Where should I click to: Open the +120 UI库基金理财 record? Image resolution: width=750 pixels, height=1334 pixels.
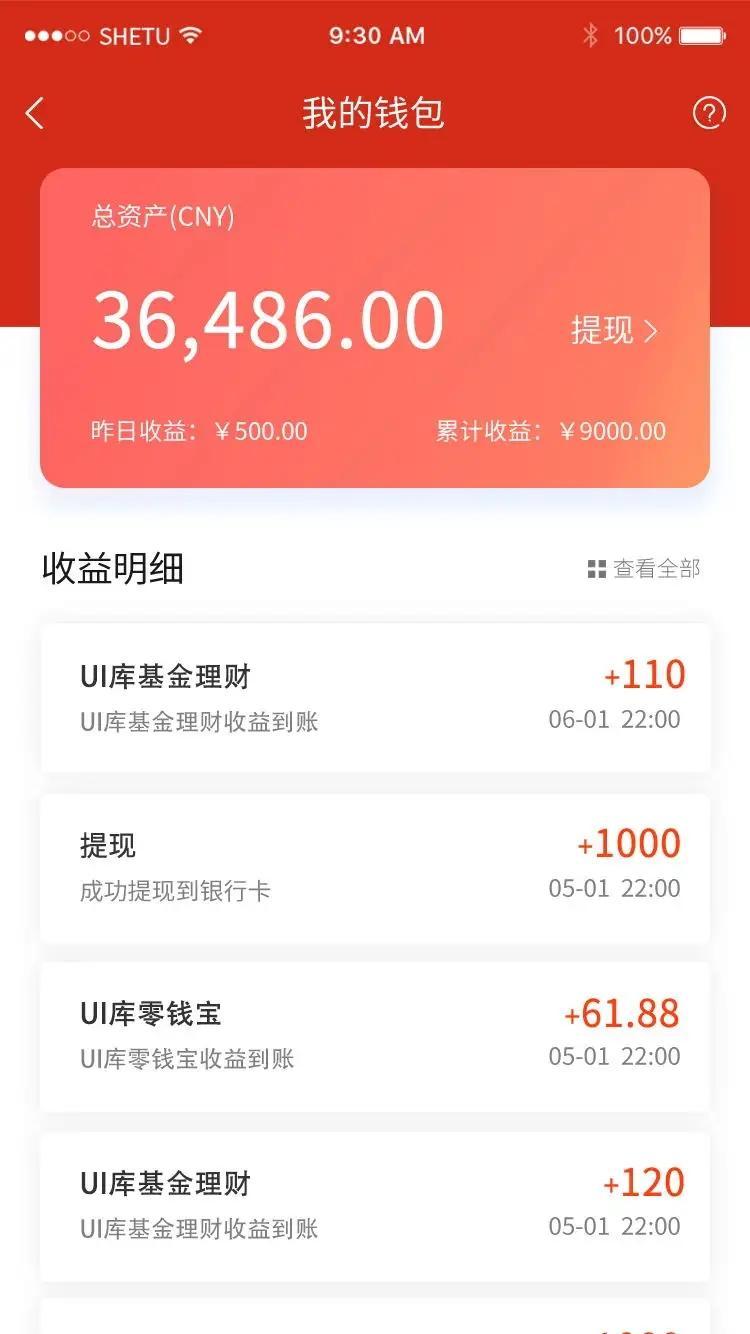click(375, 1207)
